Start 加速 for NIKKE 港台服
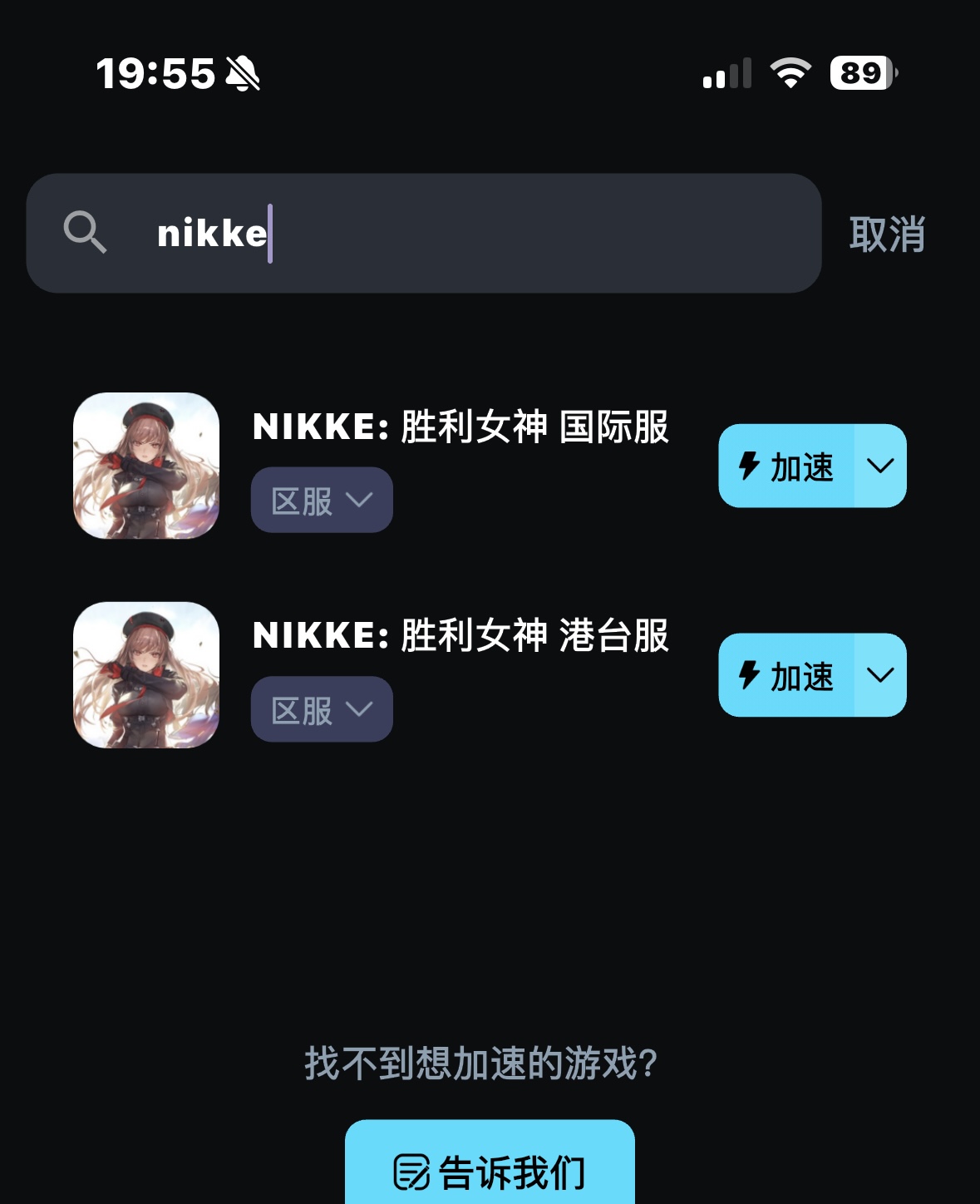980x1204 pixels. [786, 675]
